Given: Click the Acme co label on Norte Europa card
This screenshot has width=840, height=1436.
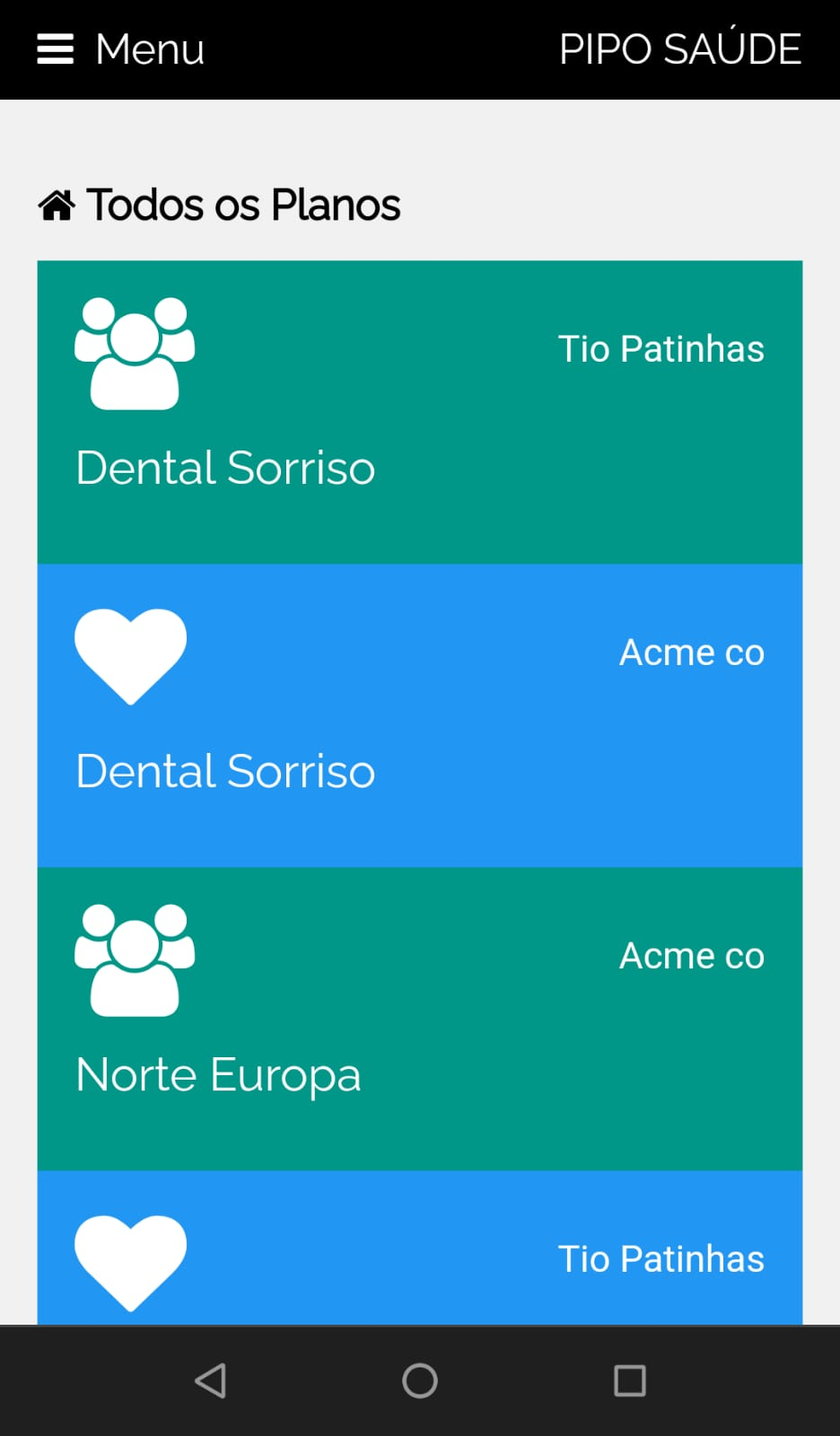Looking at the screenshot, I should point(691,956).
